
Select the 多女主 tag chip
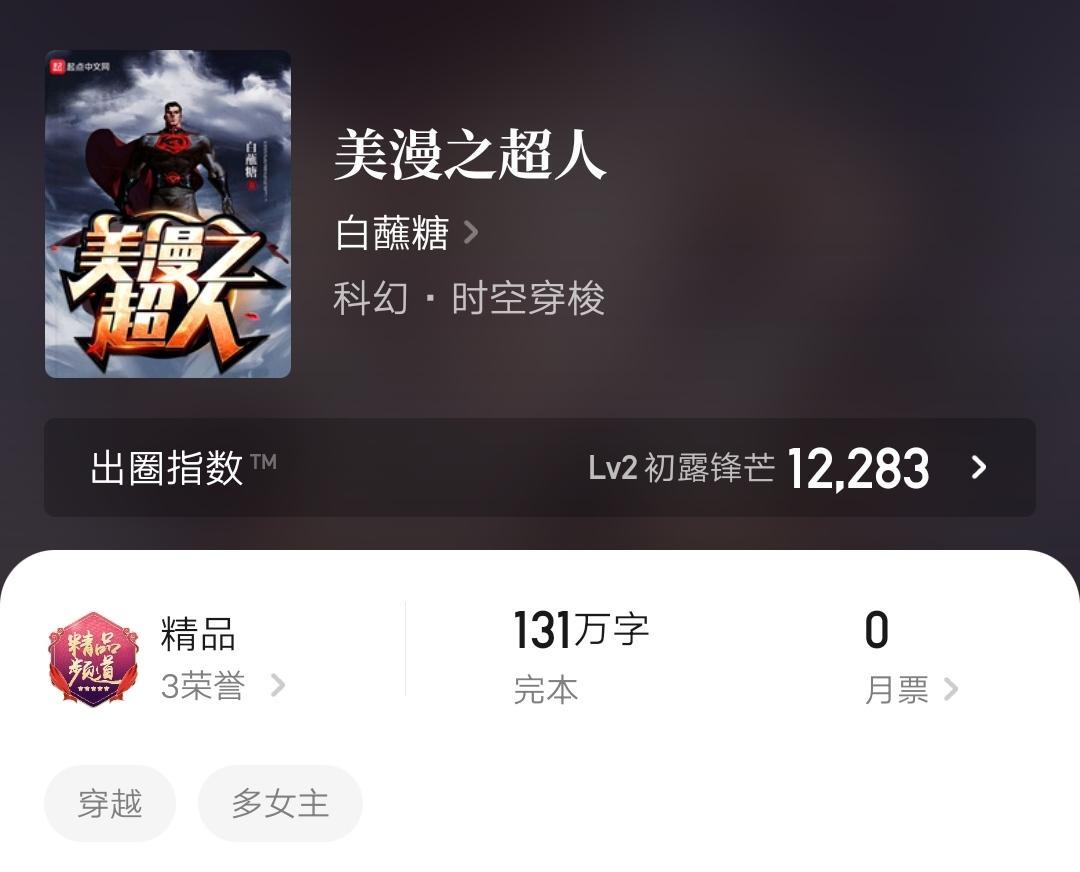[x=280, y=804]
